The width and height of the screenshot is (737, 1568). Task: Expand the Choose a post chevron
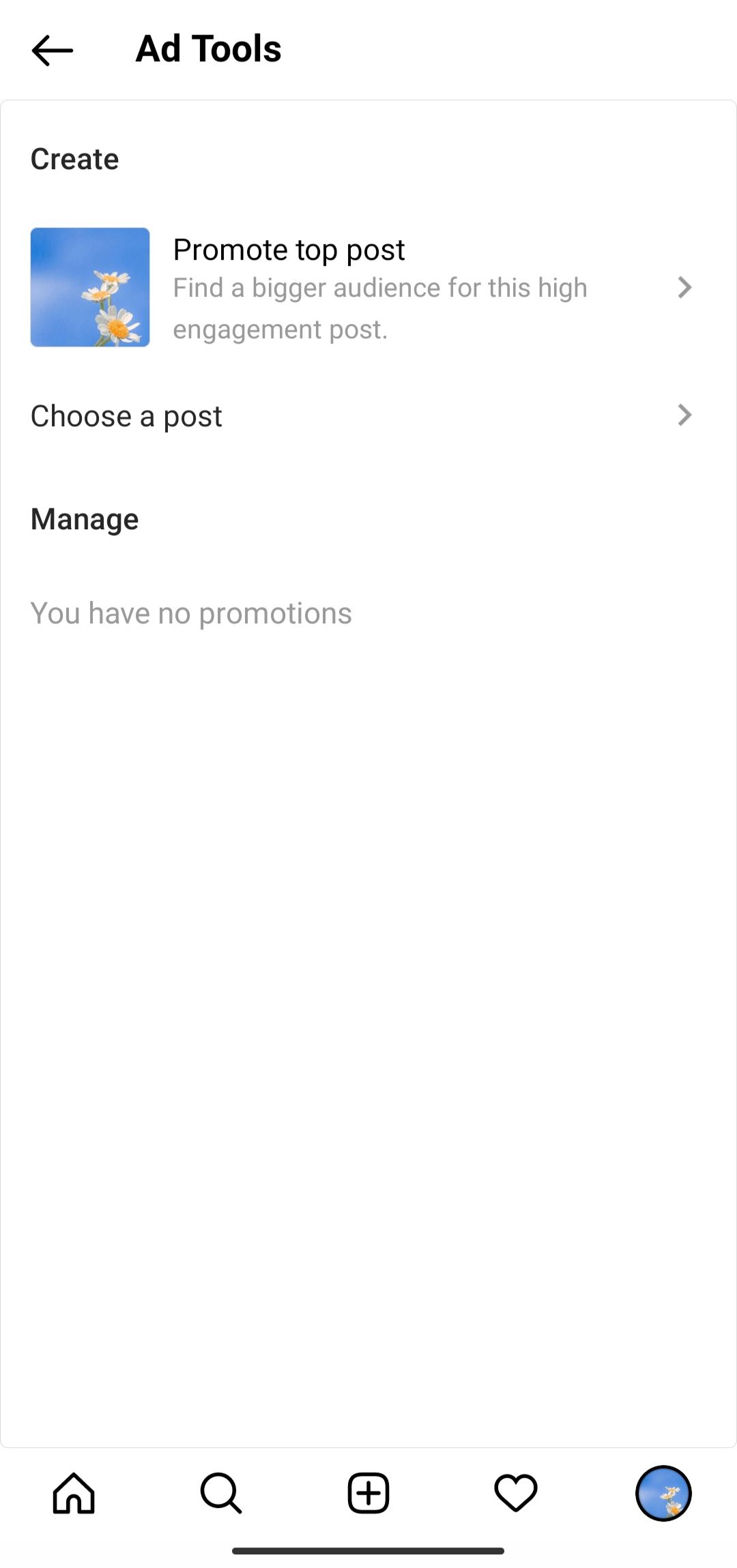pos(686,415)
